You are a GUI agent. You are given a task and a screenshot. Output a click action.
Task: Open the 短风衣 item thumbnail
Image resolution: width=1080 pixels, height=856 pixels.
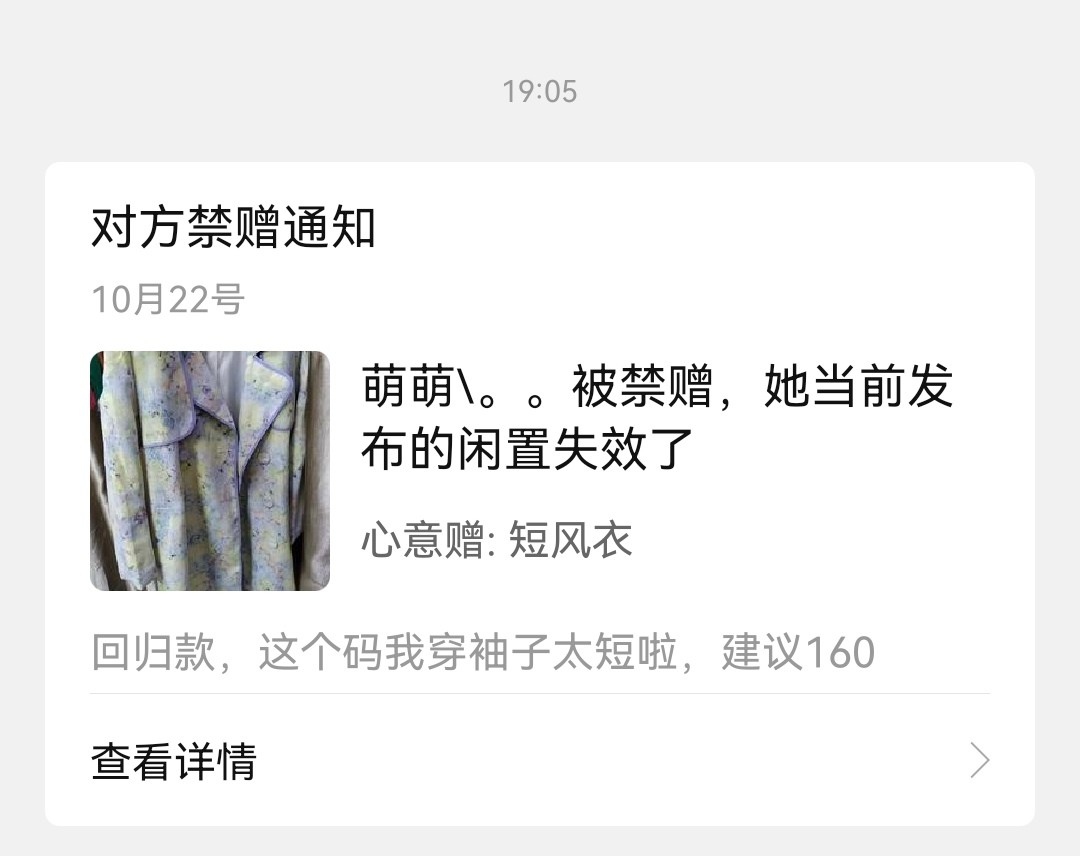(x=210, y=470)
